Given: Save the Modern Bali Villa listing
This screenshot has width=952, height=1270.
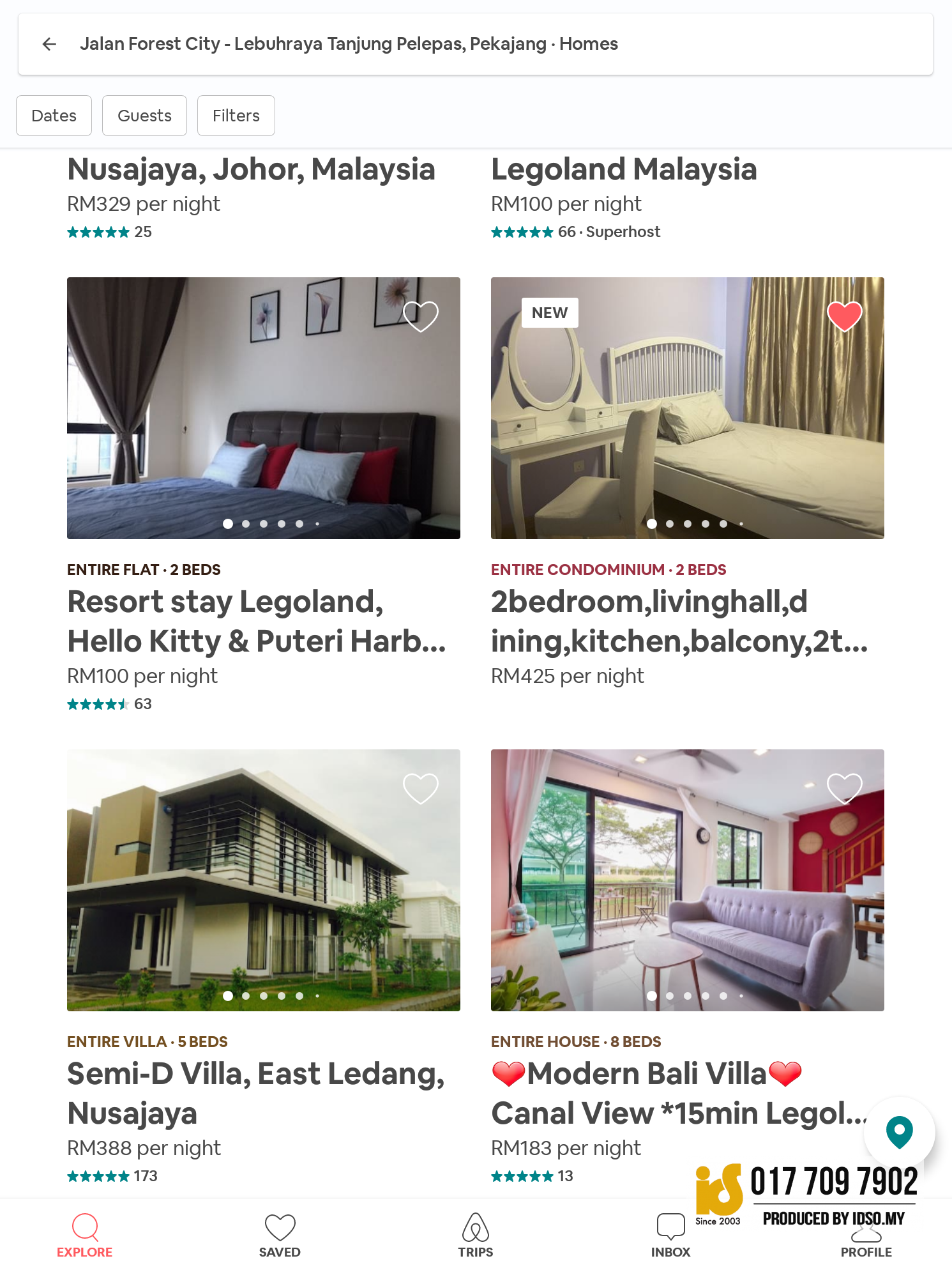Looking at the screenshot, I should (x=844, y=788).
